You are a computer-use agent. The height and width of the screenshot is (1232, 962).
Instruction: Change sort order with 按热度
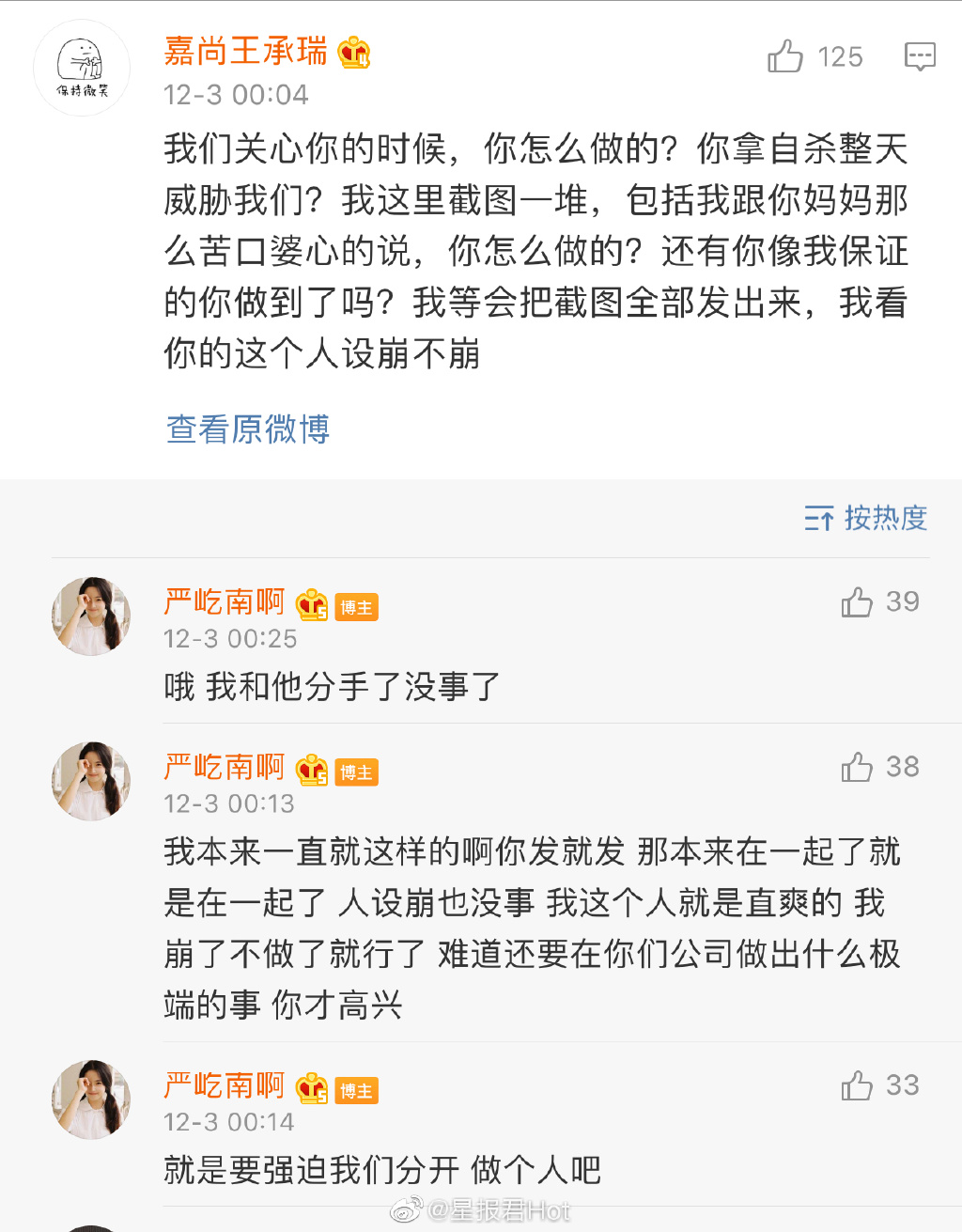(865, 518)
